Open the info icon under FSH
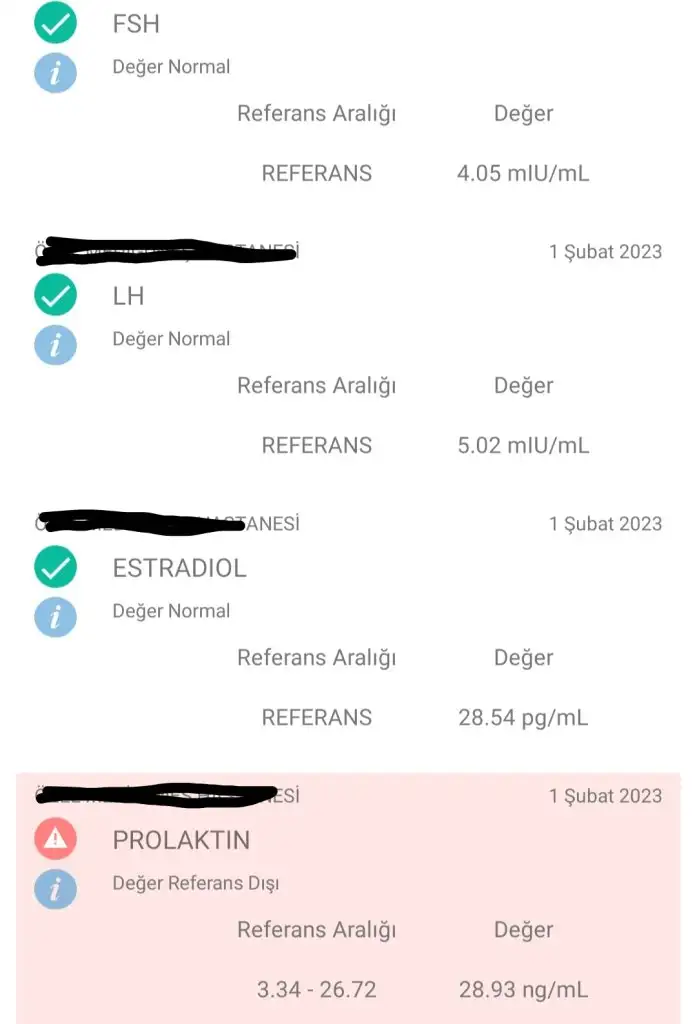The width and height of the screenshot is (697, 1024). coord(55,73)
